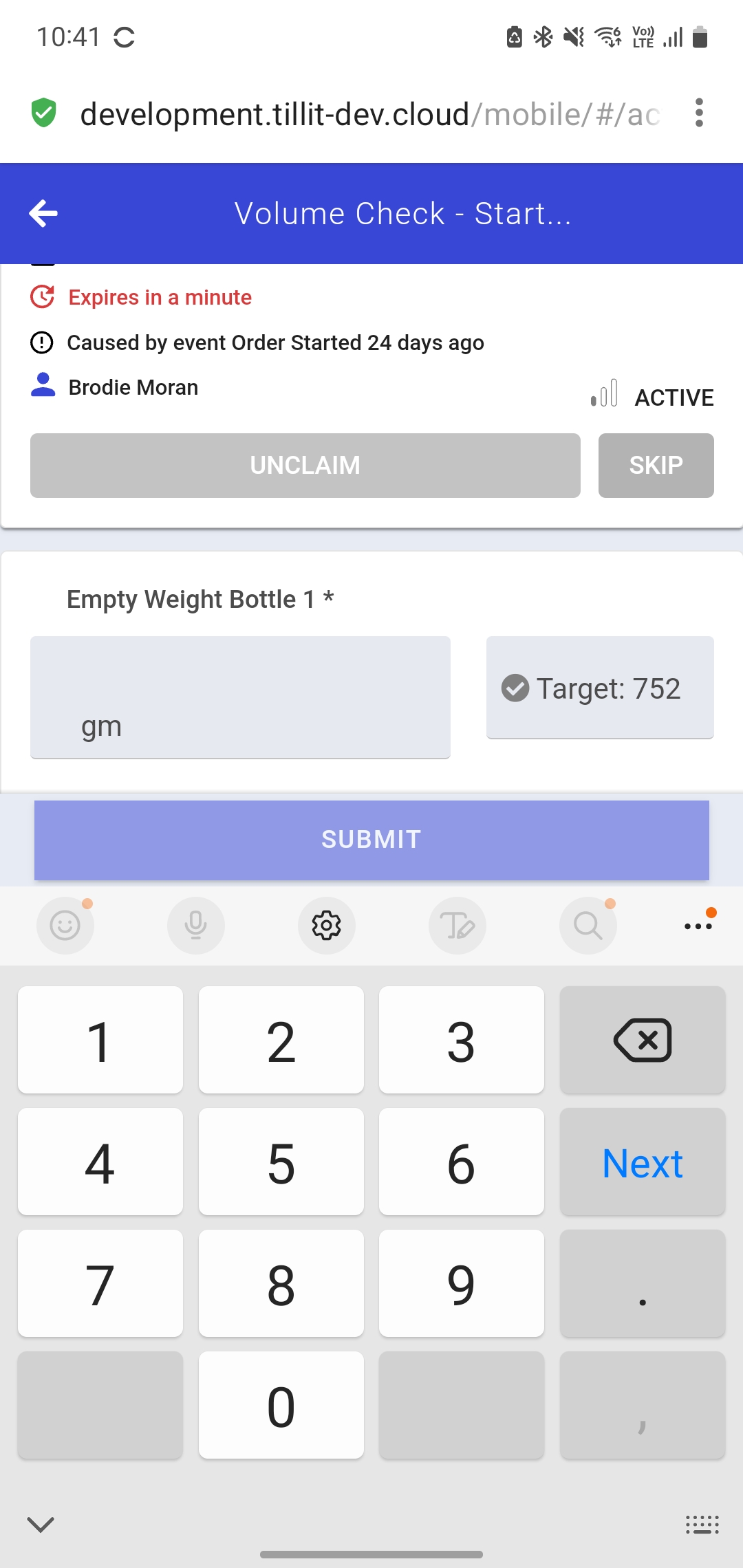
Task: Tap the backspace key
Action: point(643,1040)
